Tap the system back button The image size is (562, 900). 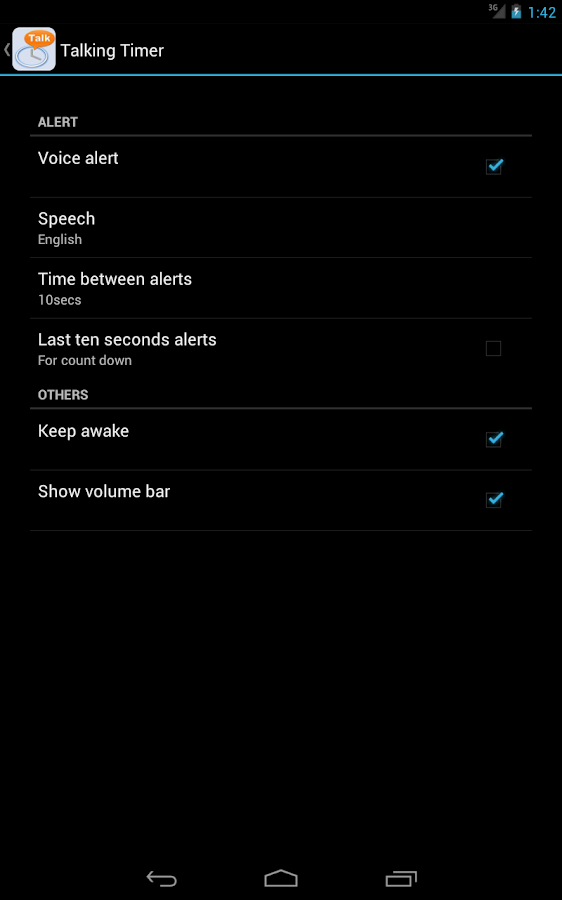(161, 878)
